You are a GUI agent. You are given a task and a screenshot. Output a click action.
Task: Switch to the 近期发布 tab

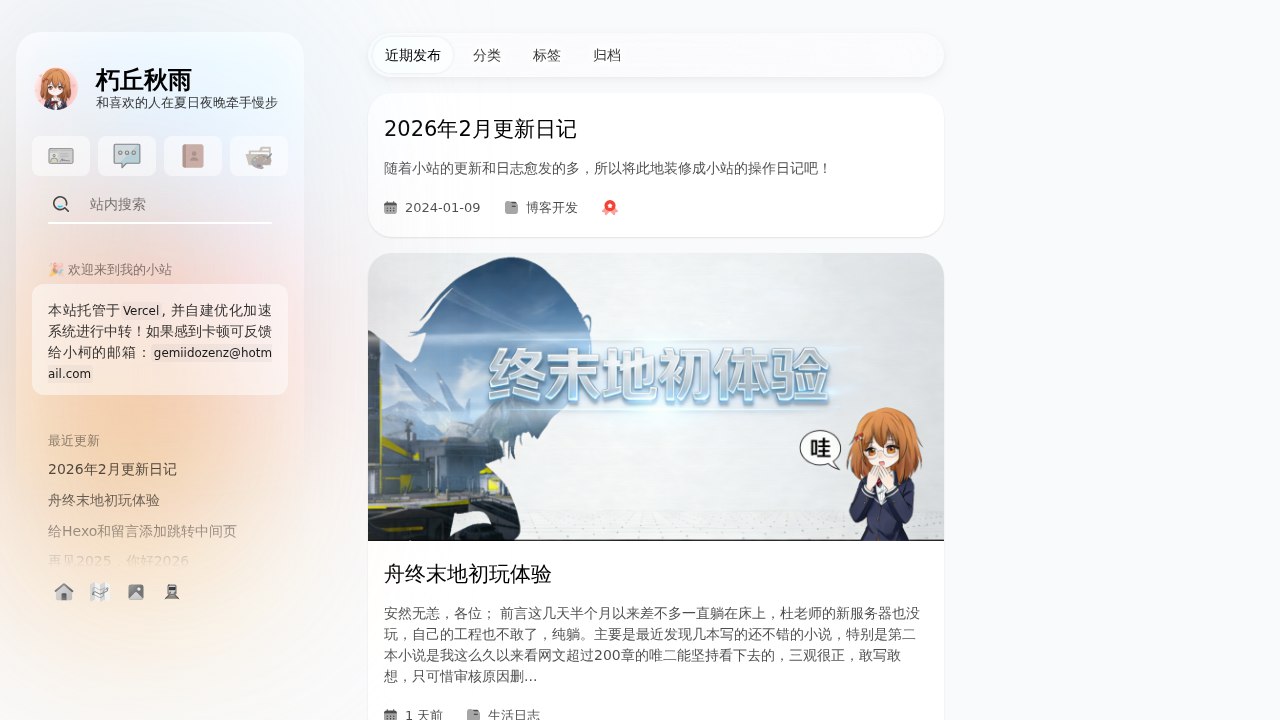point(413,55)
